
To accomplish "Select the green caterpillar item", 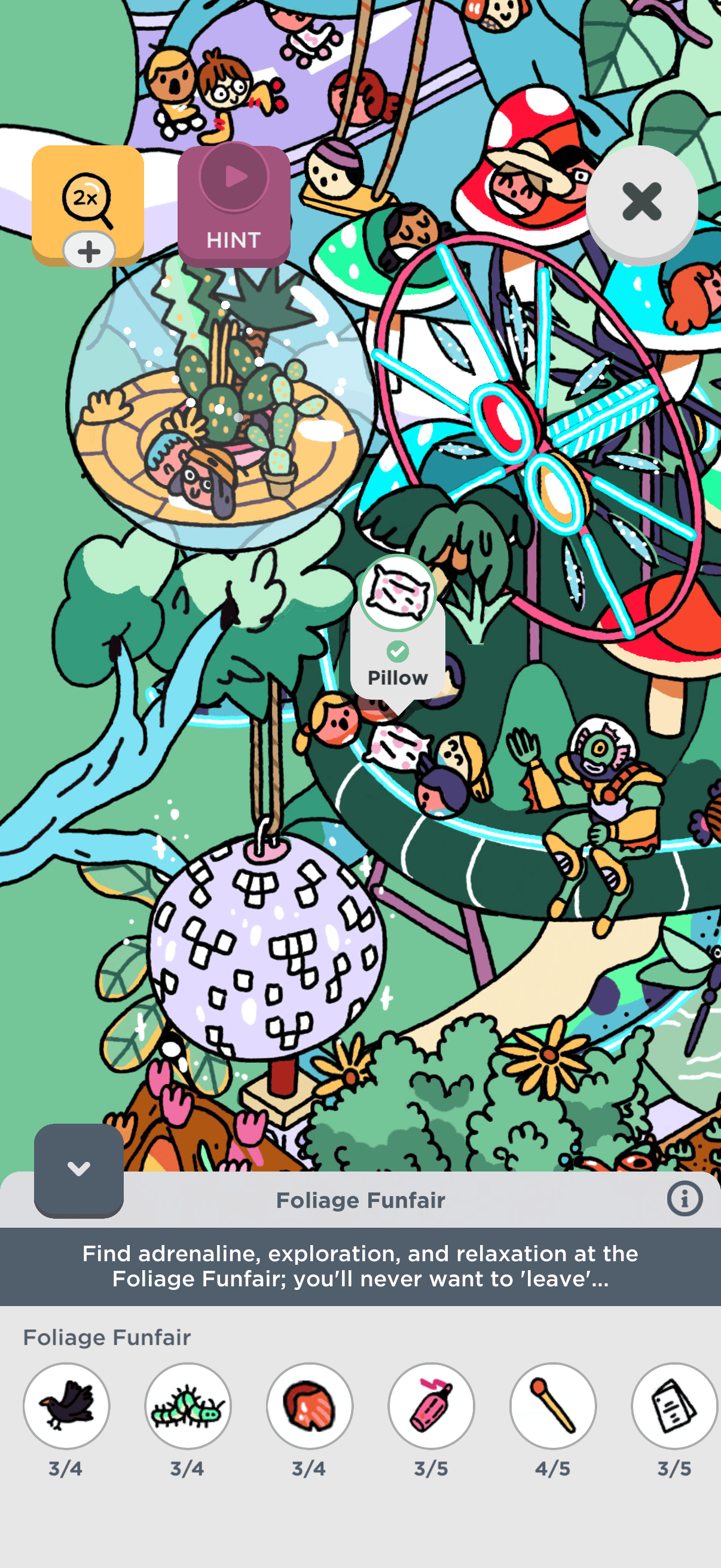I will click(188, 1405).
